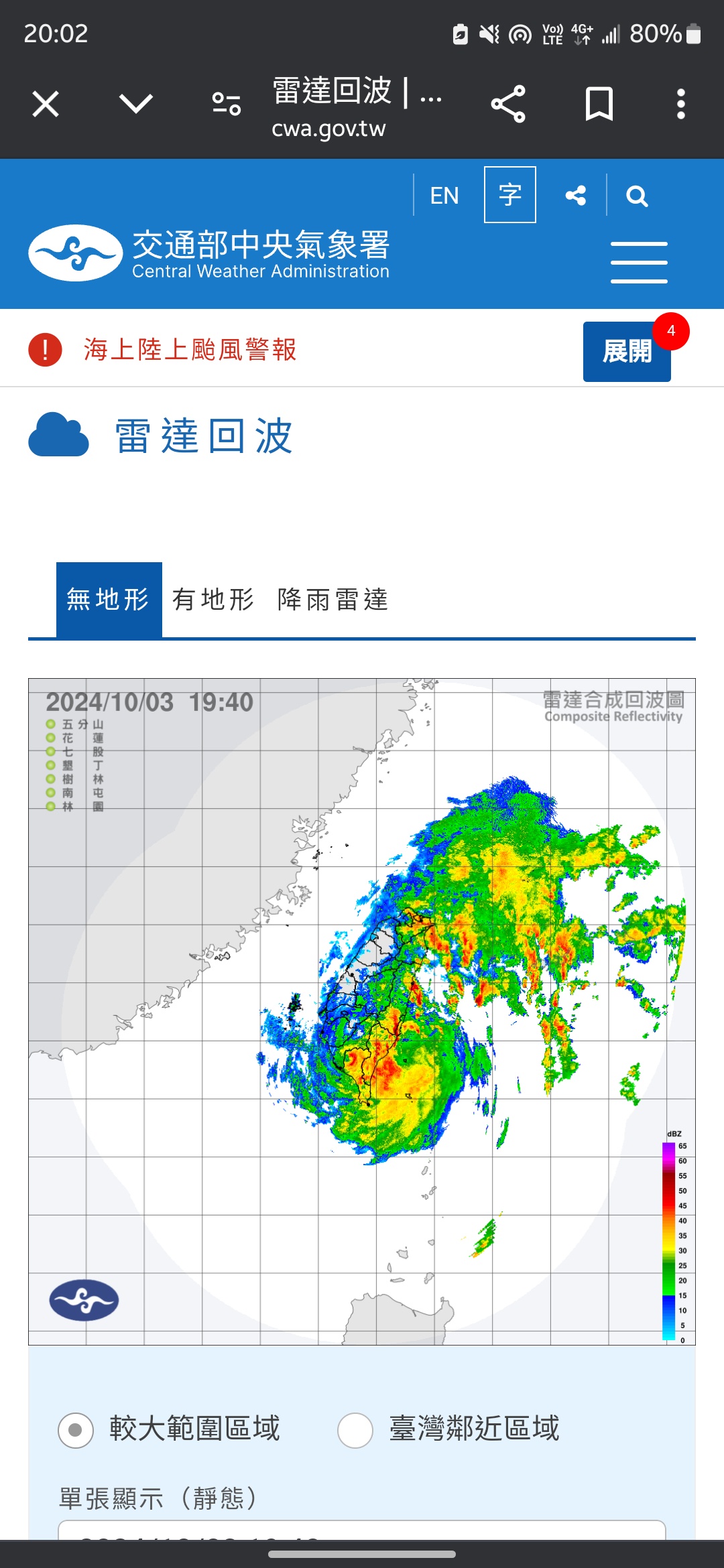Viewport: 724px width, 1568px height.
Task: Open the hamburger navigation menu
Action: coord(639,263)
